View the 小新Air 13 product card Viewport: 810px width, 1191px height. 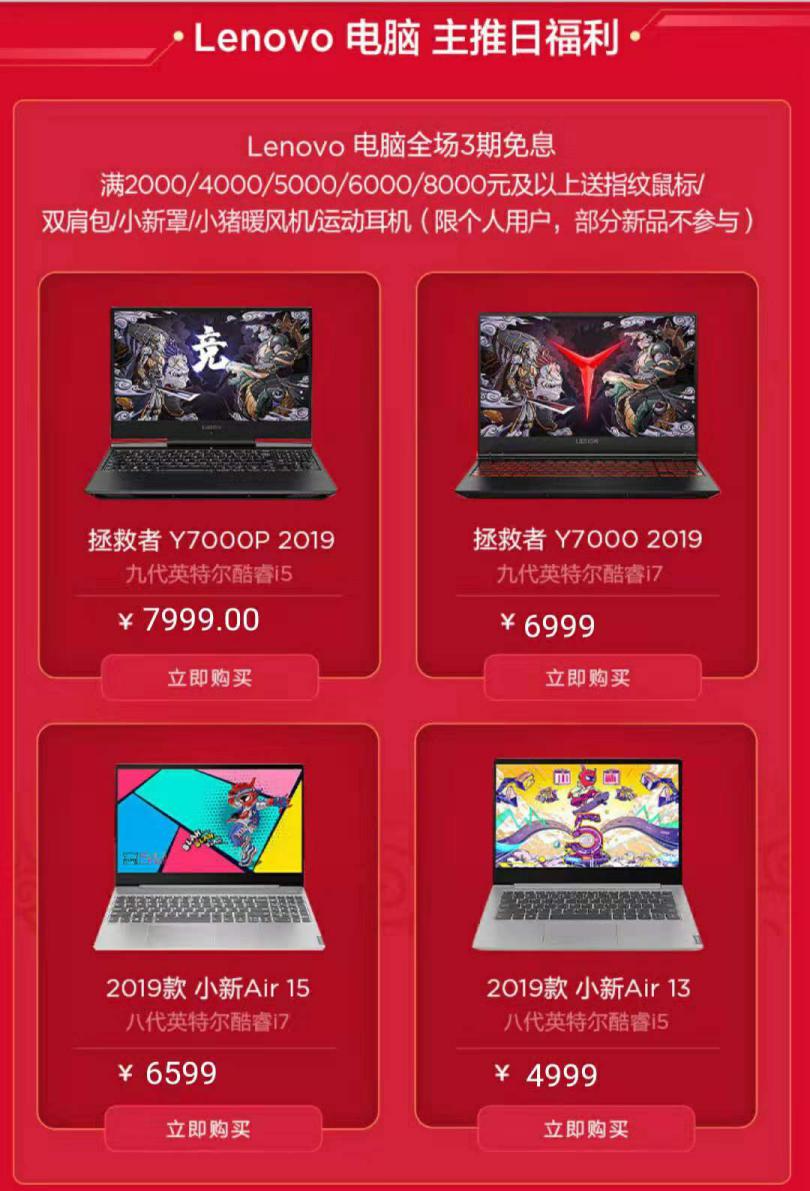(587, 870)
